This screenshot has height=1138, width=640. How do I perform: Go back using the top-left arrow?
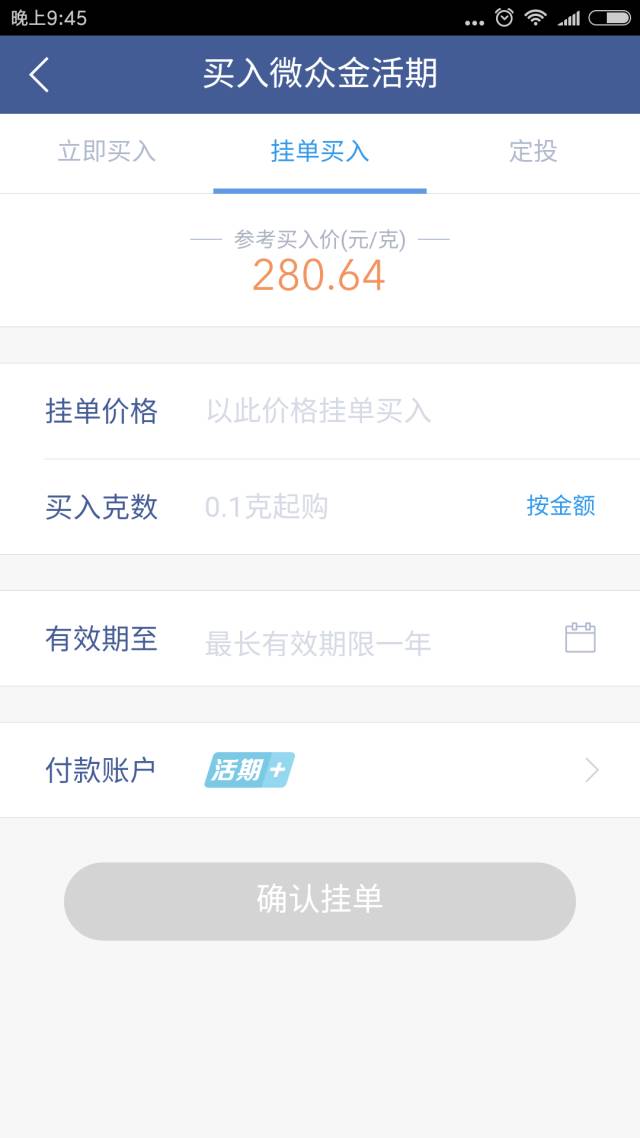click(x=40, y=75)
